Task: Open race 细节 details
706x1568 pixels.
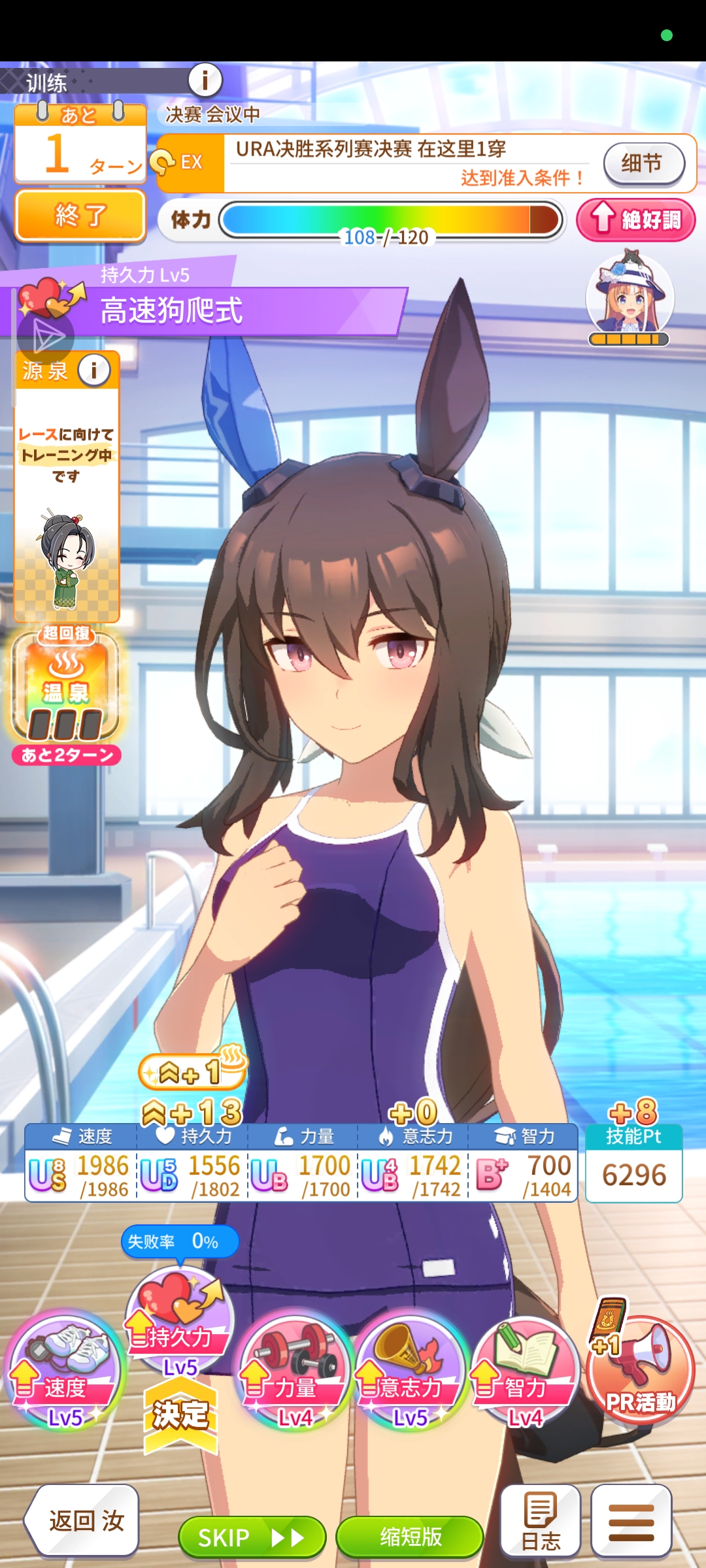Action: (x=643, y=163)
